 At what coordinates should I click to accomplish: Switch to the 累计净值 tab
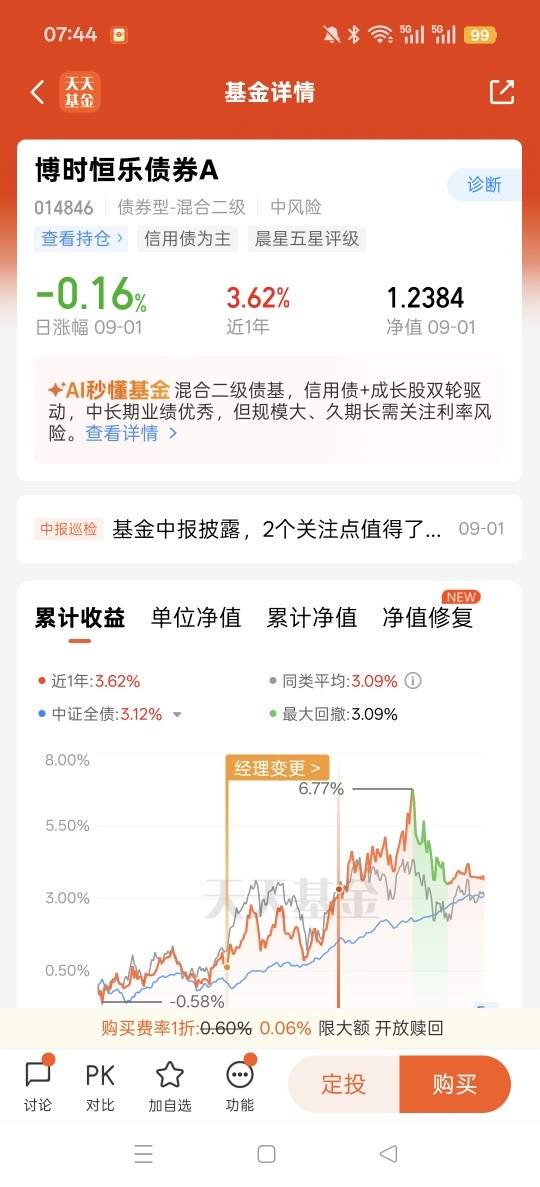click(x=311, y=617)
